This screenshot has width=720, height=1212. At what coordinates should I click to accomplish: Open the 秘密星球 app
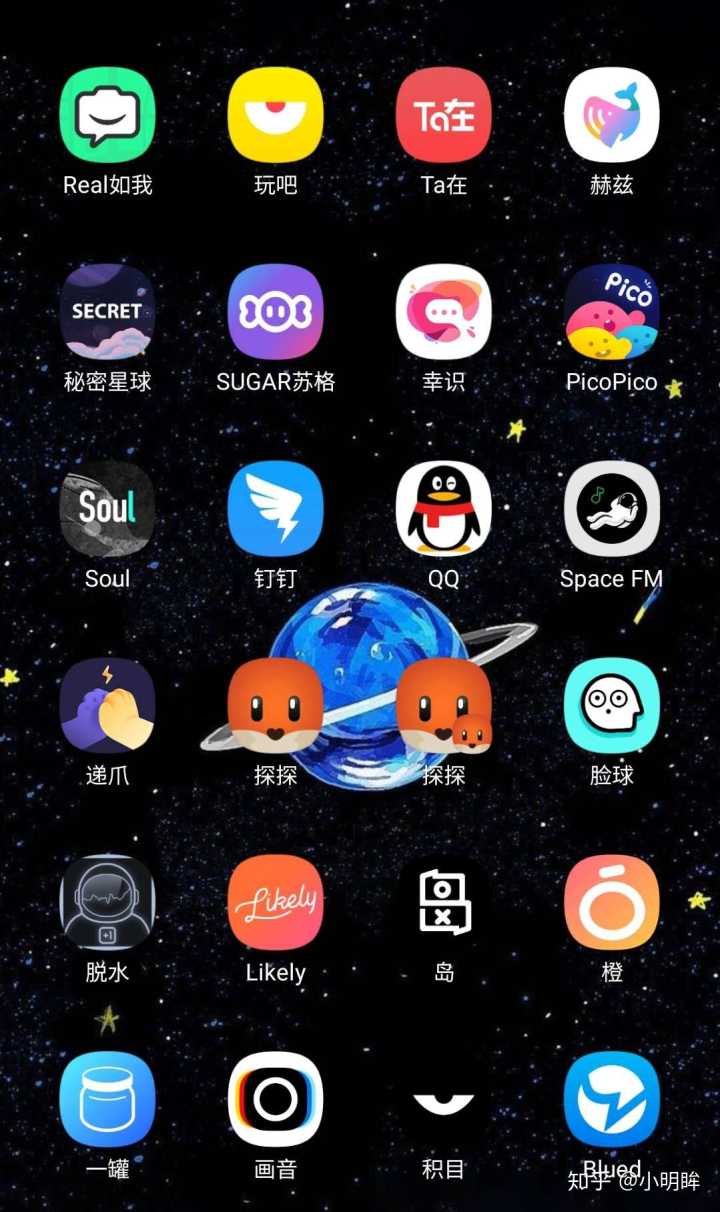point(107,312)
